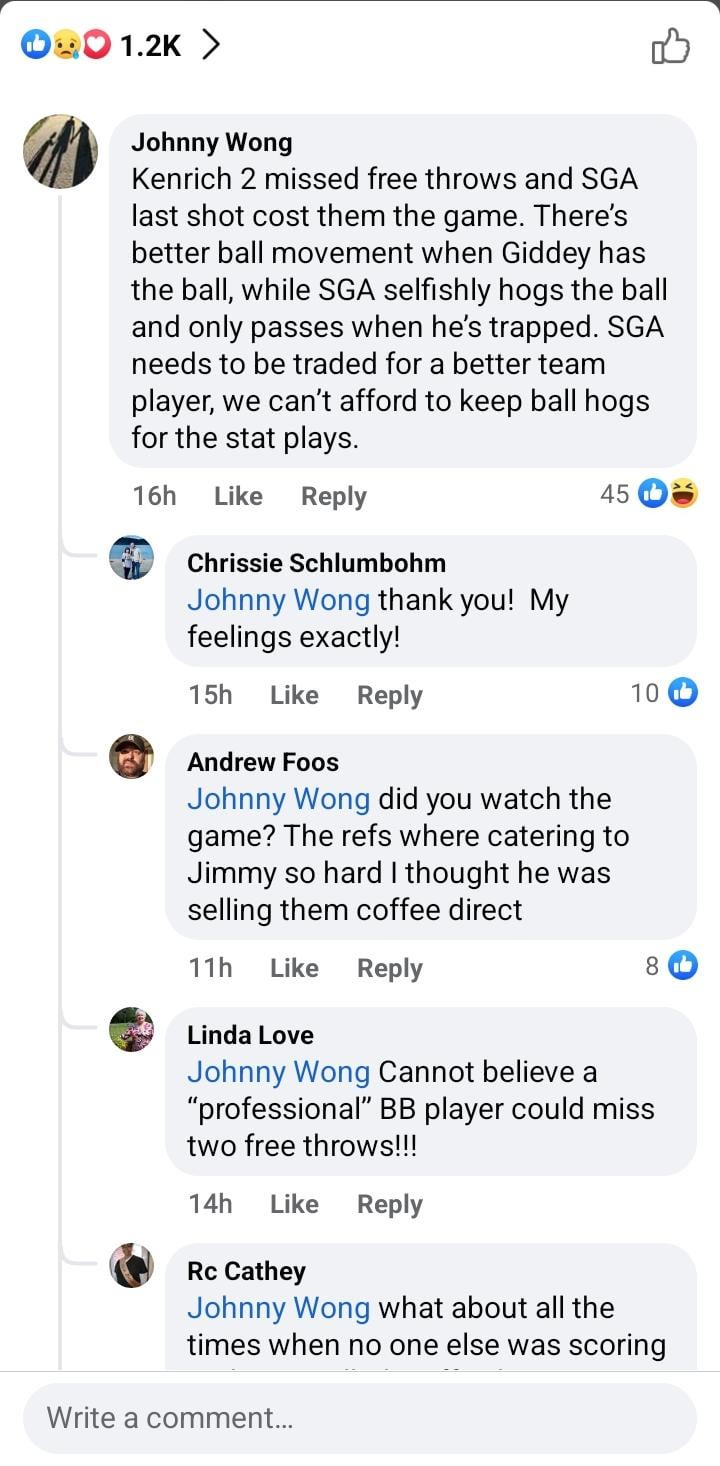Screen dimensions: 720x1466
Task: View Andrew Foos's profile from his name
Action: (x=263, y=762)
